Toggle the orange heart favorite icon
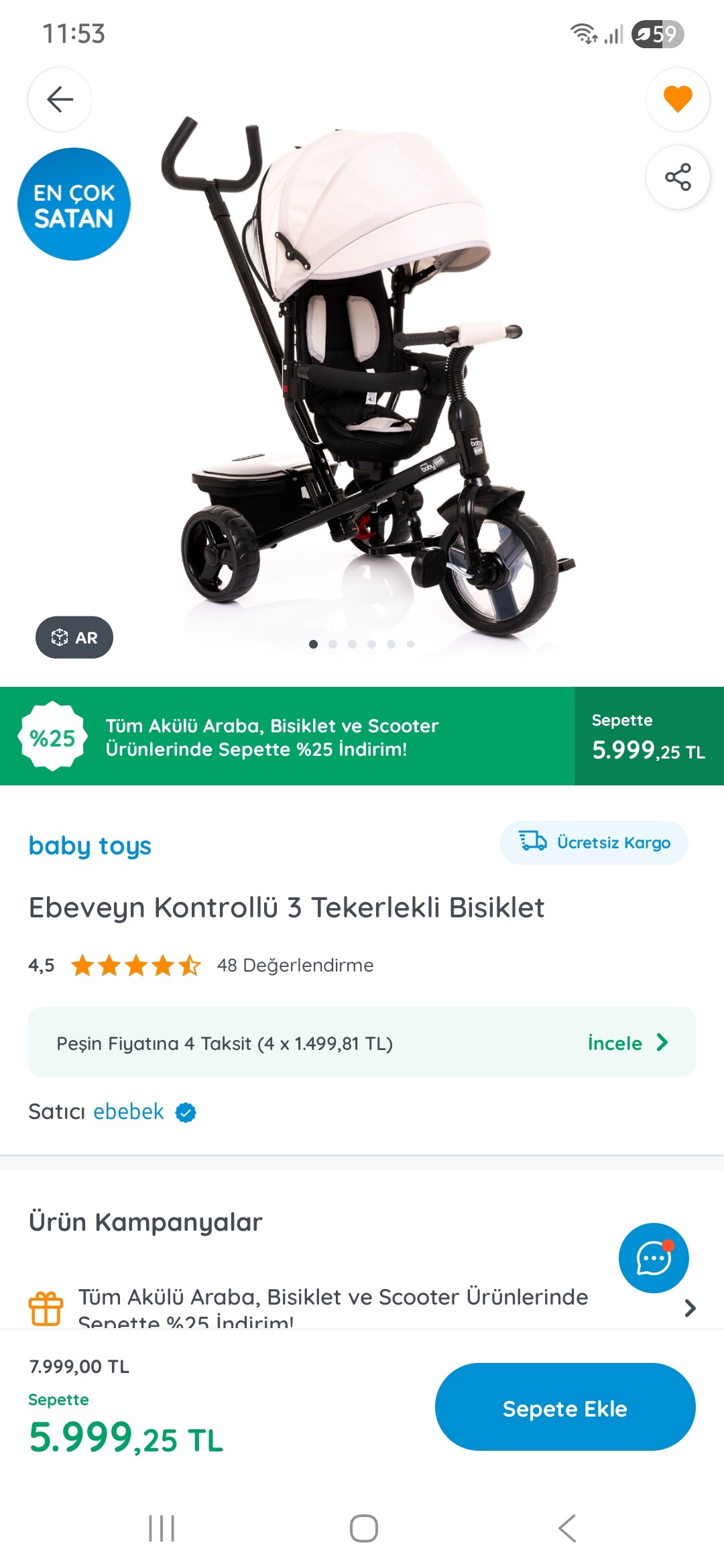The height and width of the screenshot is (1568, 724). pos(678,99)
